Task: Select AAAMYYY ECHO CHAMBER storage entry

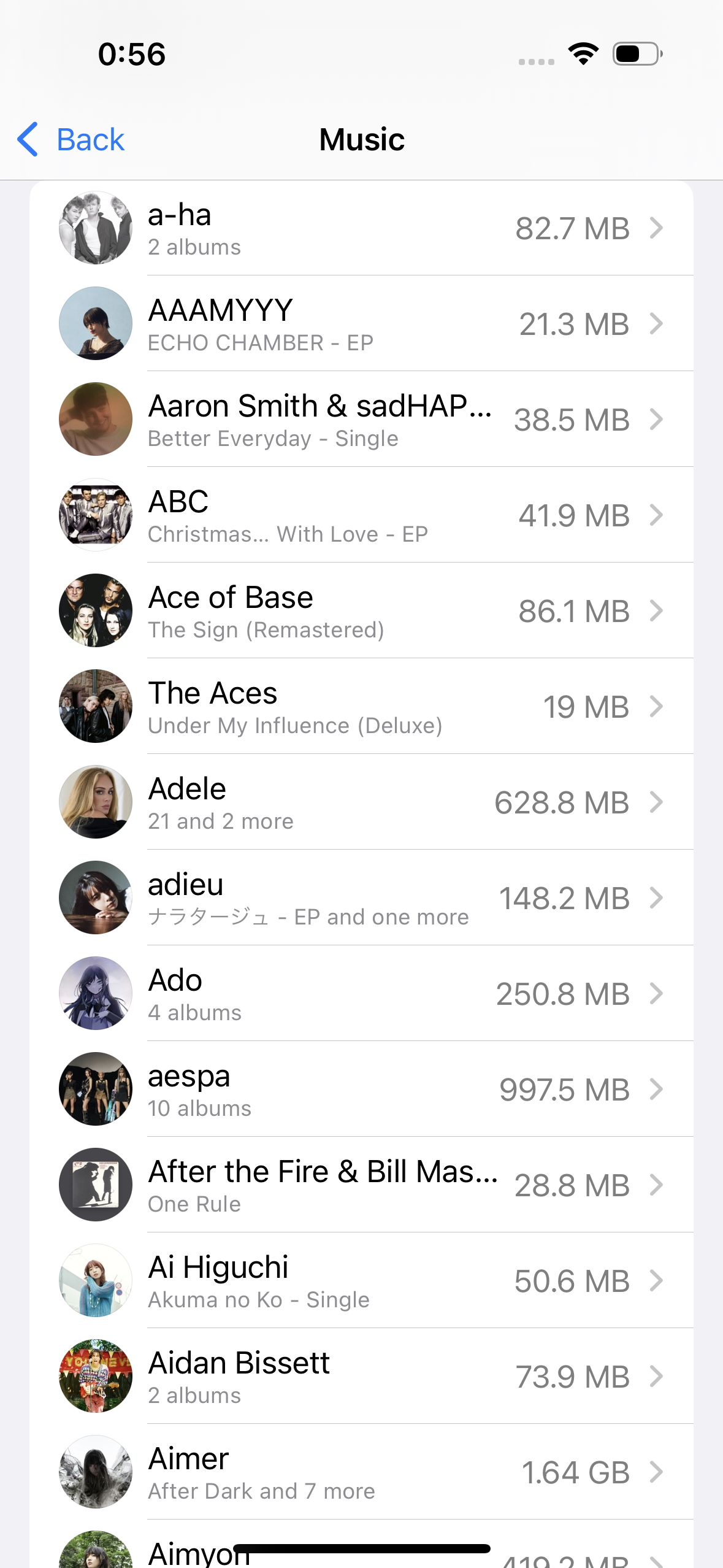Action: click(x=361, y=324)
